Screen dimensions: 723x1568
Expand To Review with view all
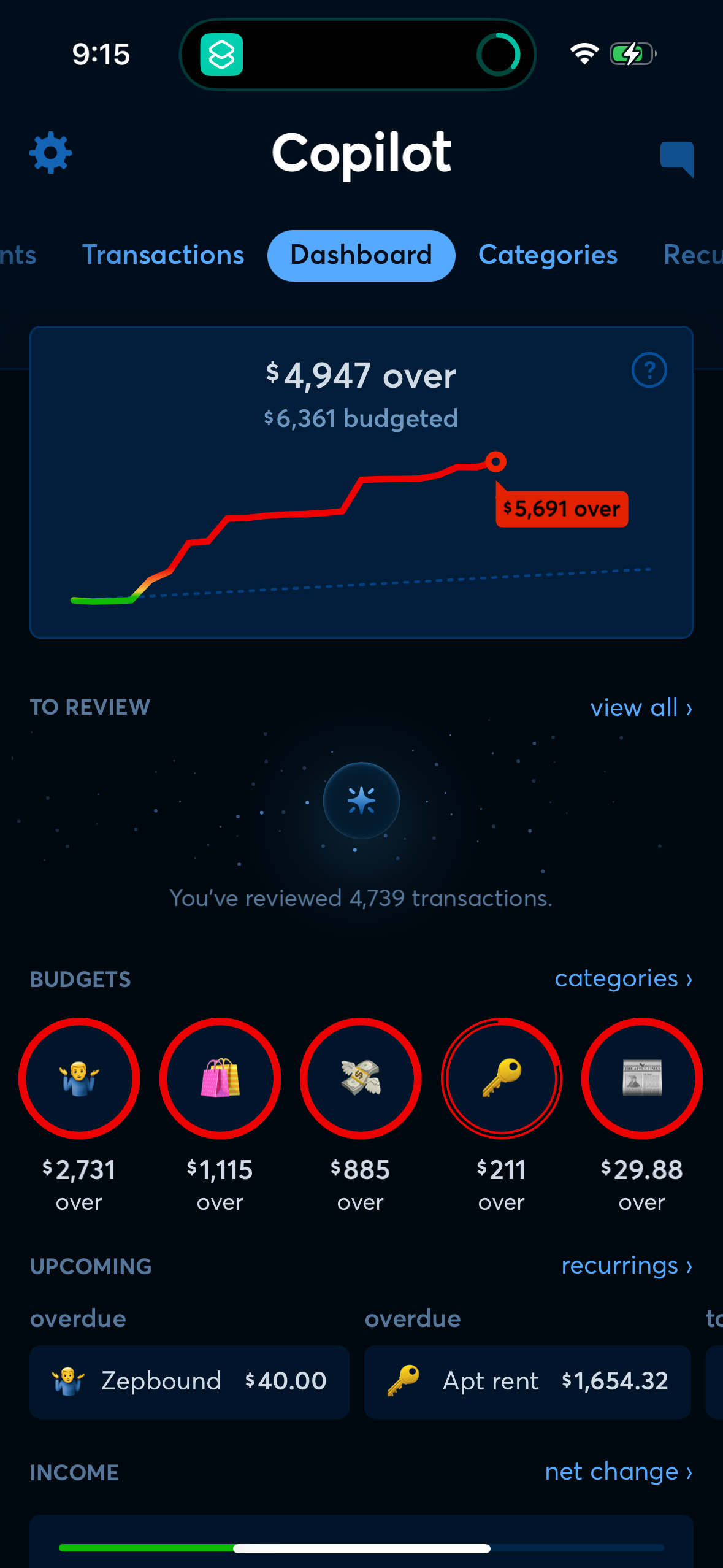point(640,707)
